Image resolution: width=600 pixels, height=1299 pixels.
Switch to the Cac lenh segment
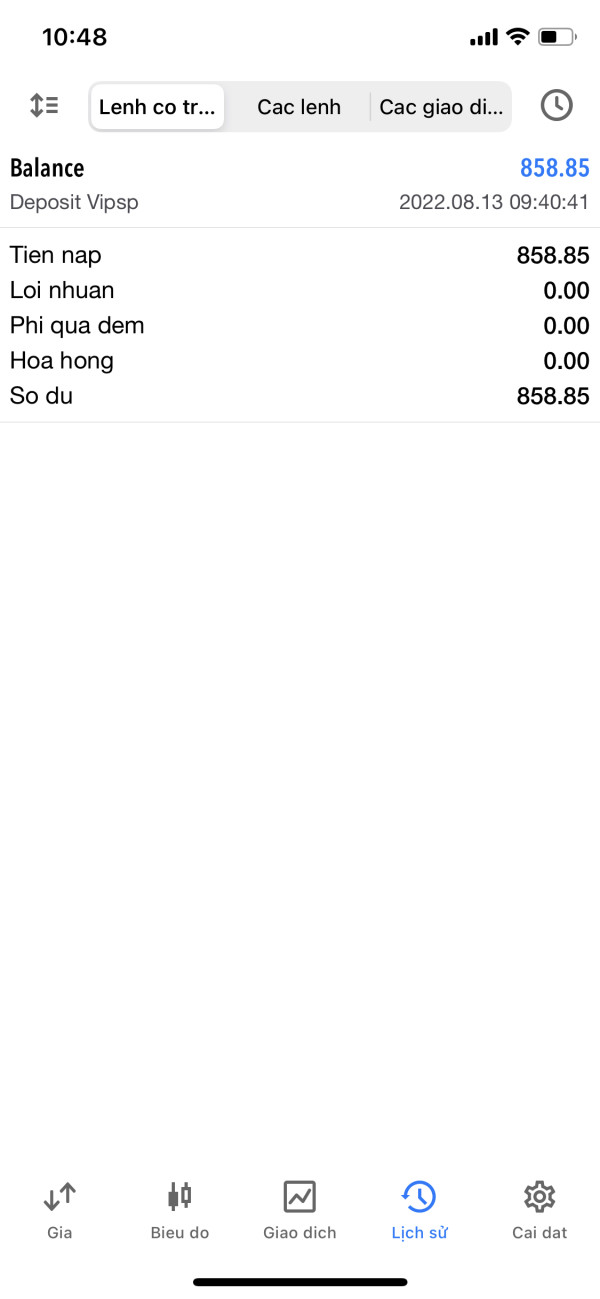click(x=299, y=107)
